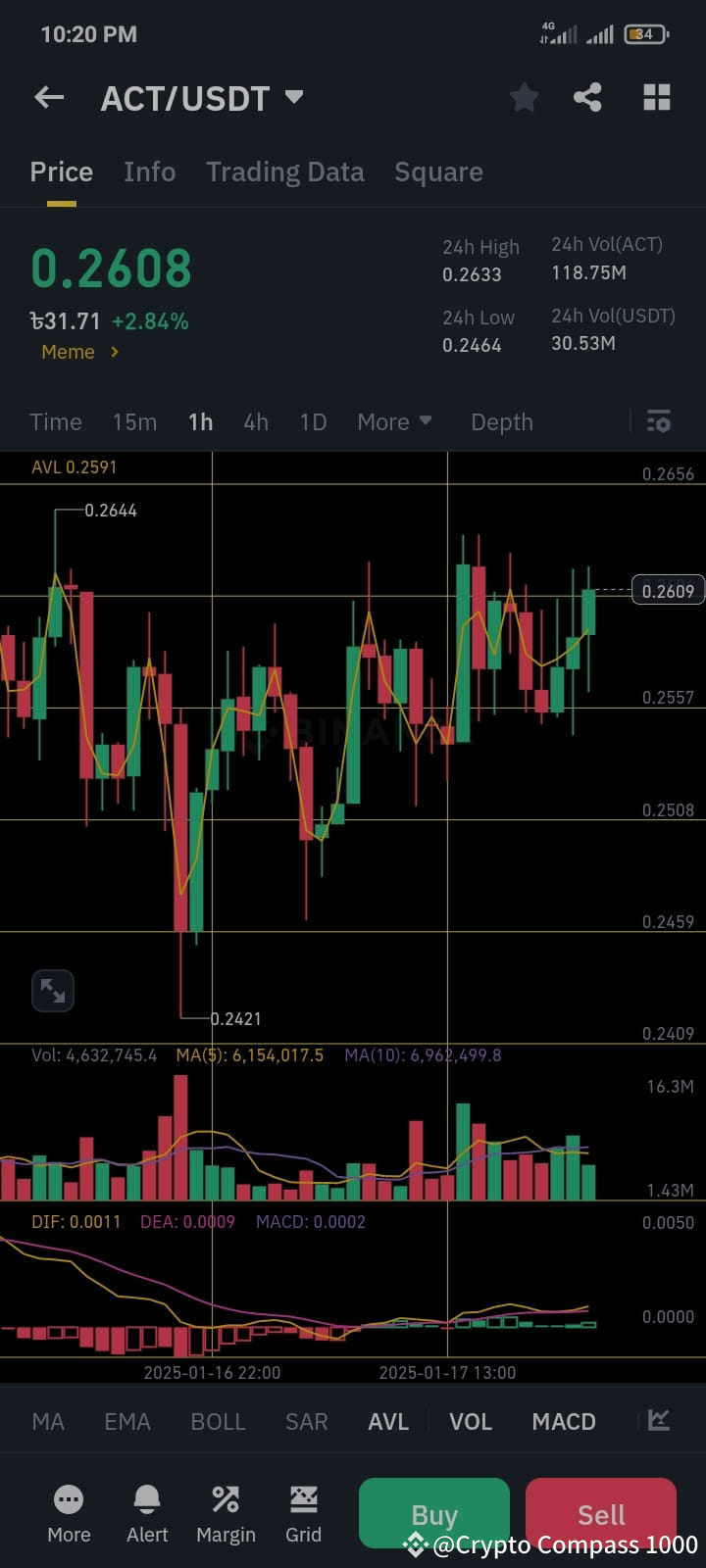
Task: Open Grid trading from the bottom bar
Action: (x=304, y=1514)
